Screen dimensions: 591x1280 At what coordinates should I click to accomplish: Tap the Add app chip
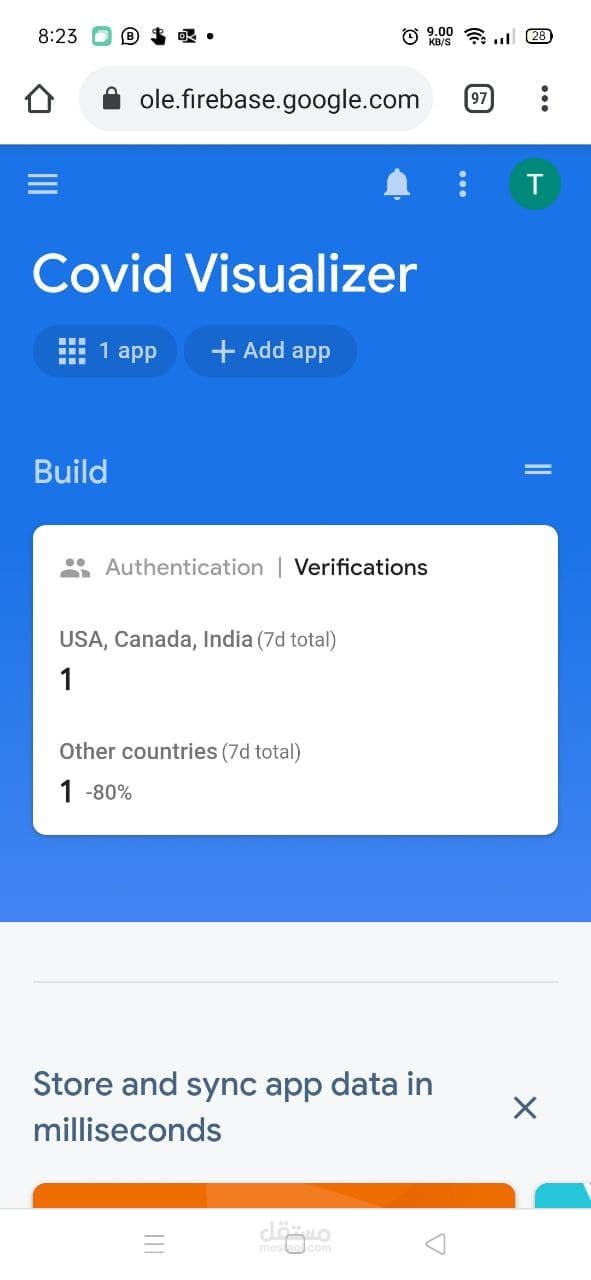tap(270, 351)
